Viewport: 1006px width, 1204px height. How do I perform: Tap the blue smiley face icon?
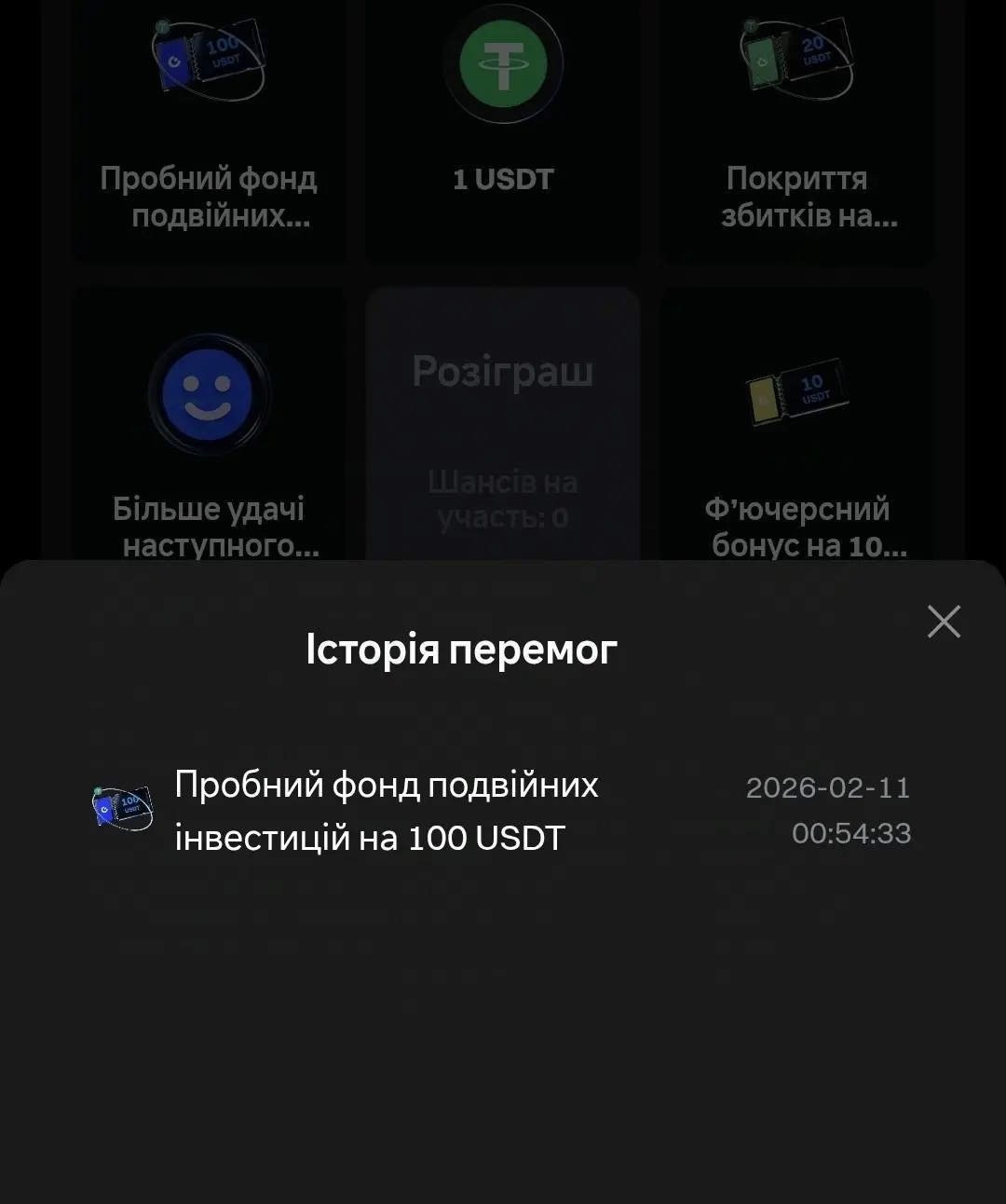210,393
